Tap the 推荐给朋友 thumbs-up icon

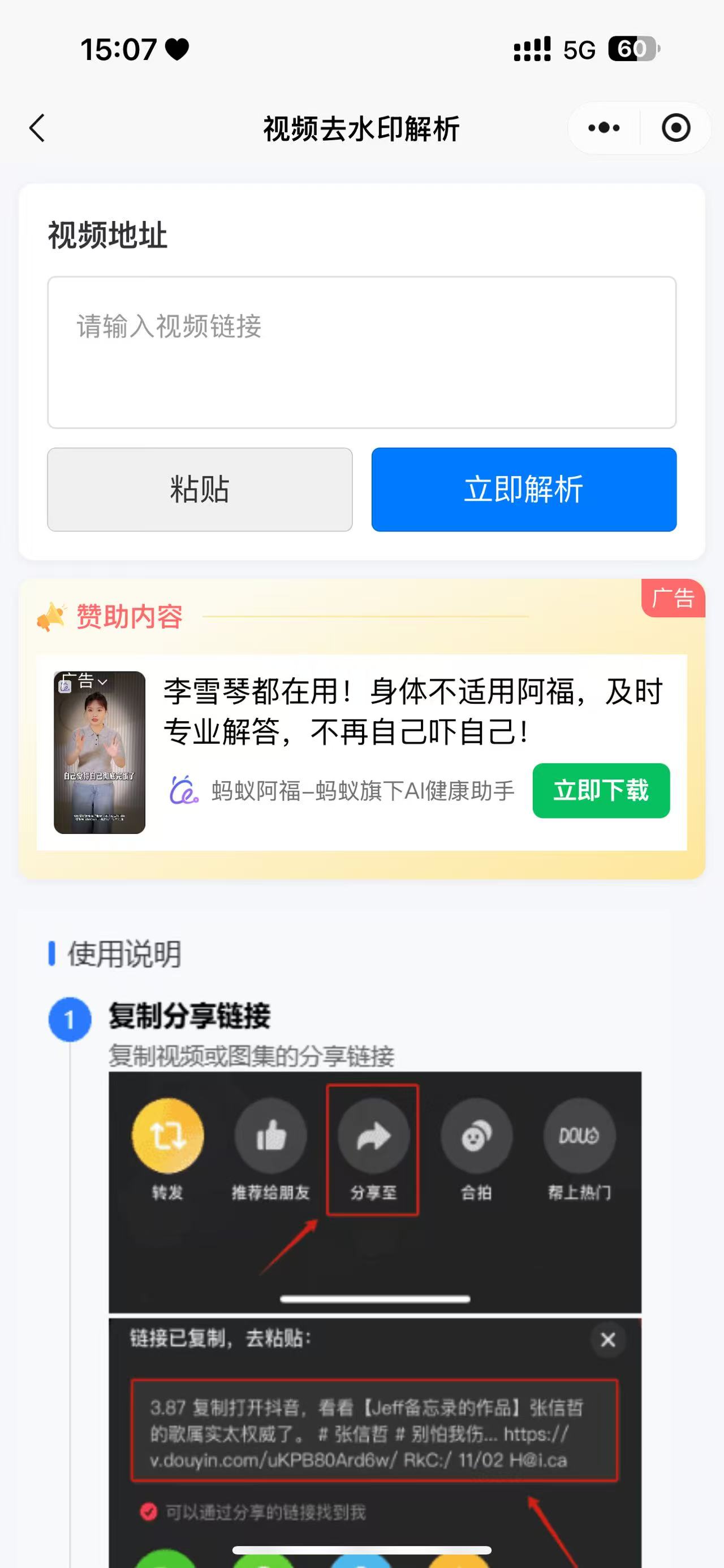coord(270,1133)
